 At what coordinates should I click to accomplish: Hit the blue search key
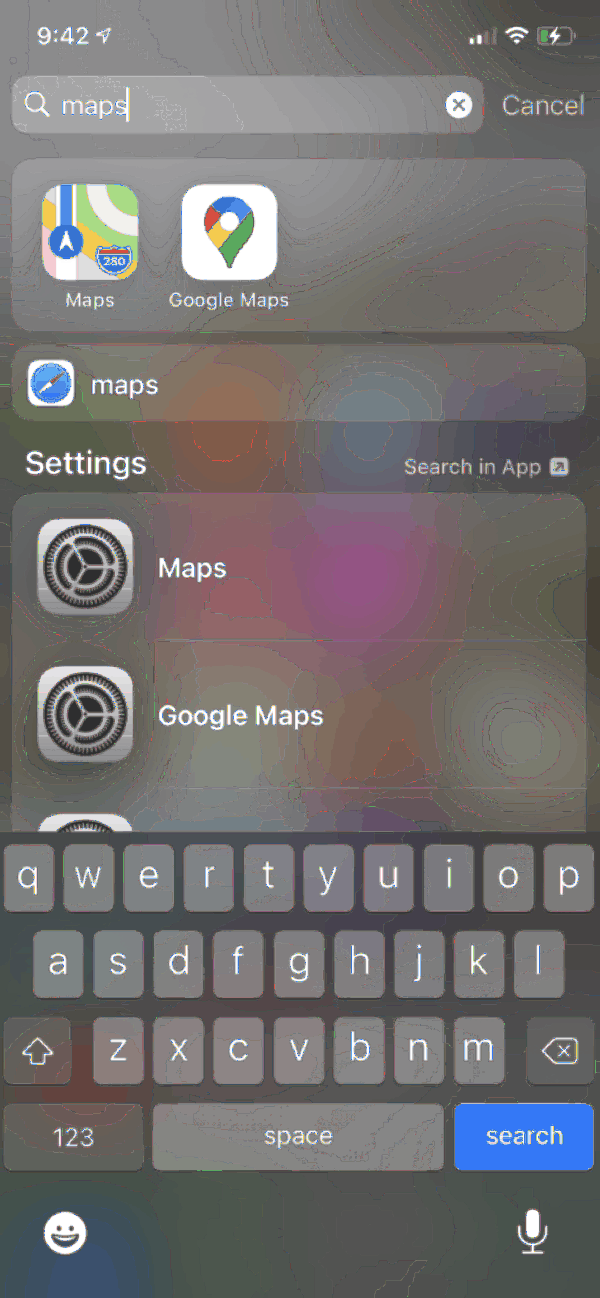coord(524,1136)
